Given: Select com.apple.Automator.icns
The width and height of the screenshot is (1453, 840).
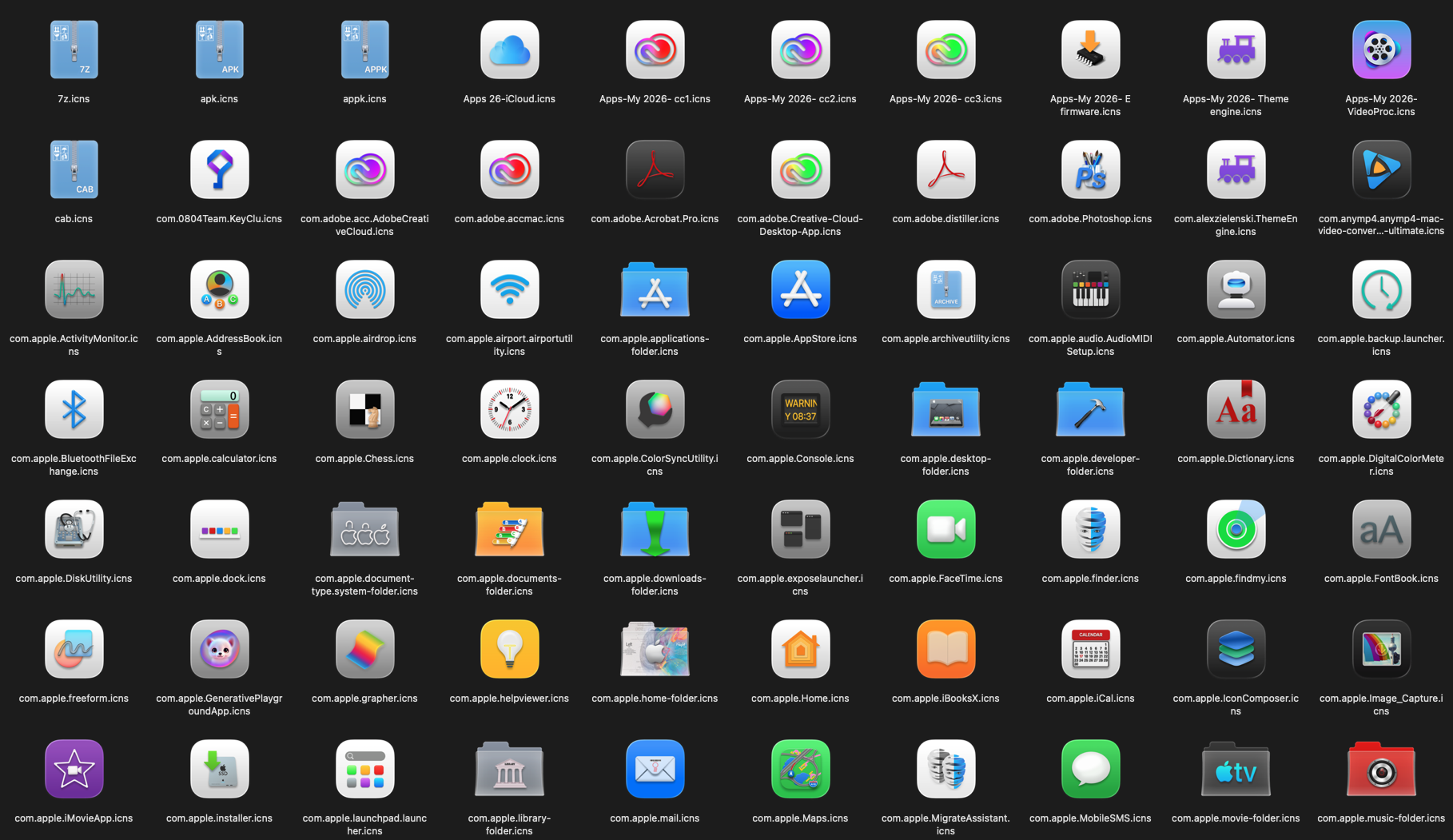Looking at the screenshot, I should (x=1236, y=290).
